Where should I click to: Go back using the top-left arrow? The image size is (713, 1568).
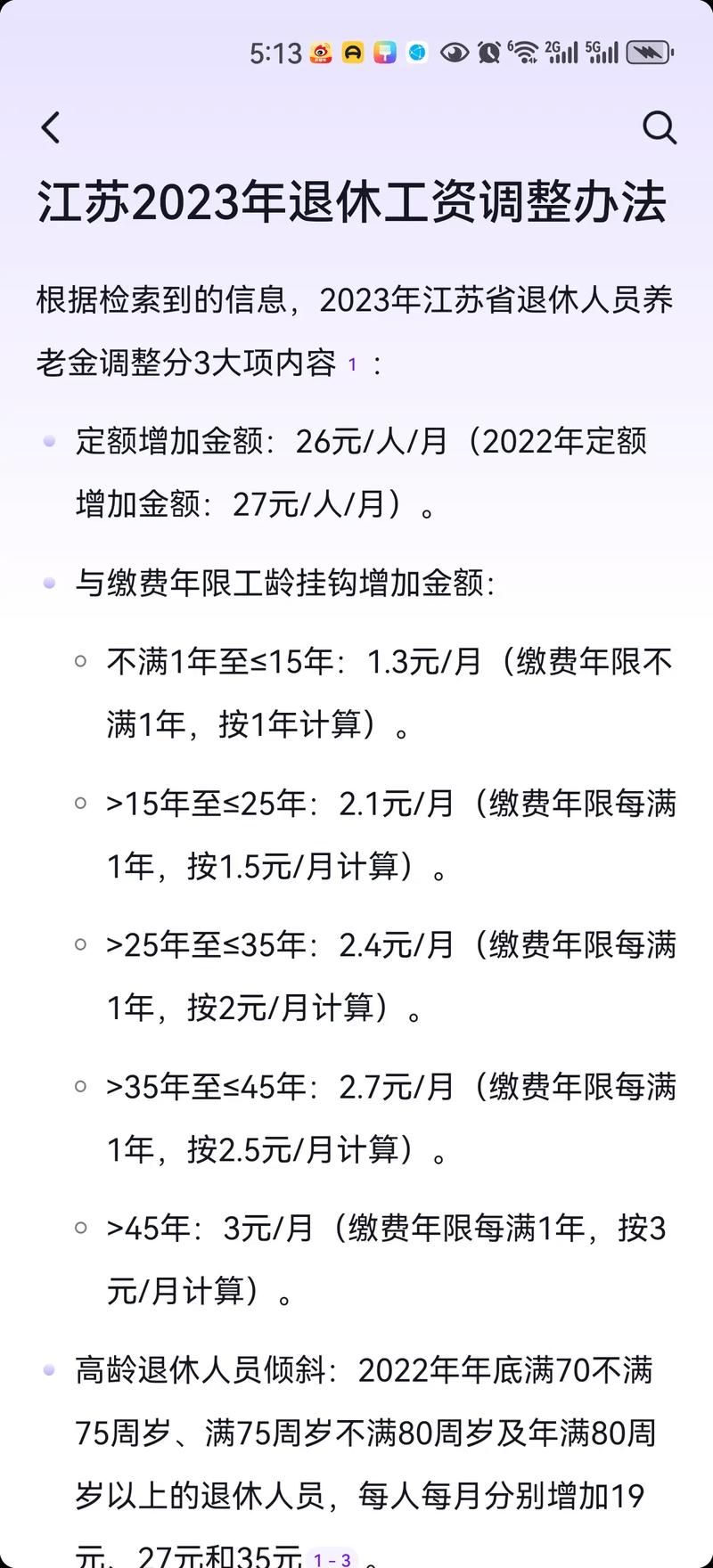pos(51,127)
